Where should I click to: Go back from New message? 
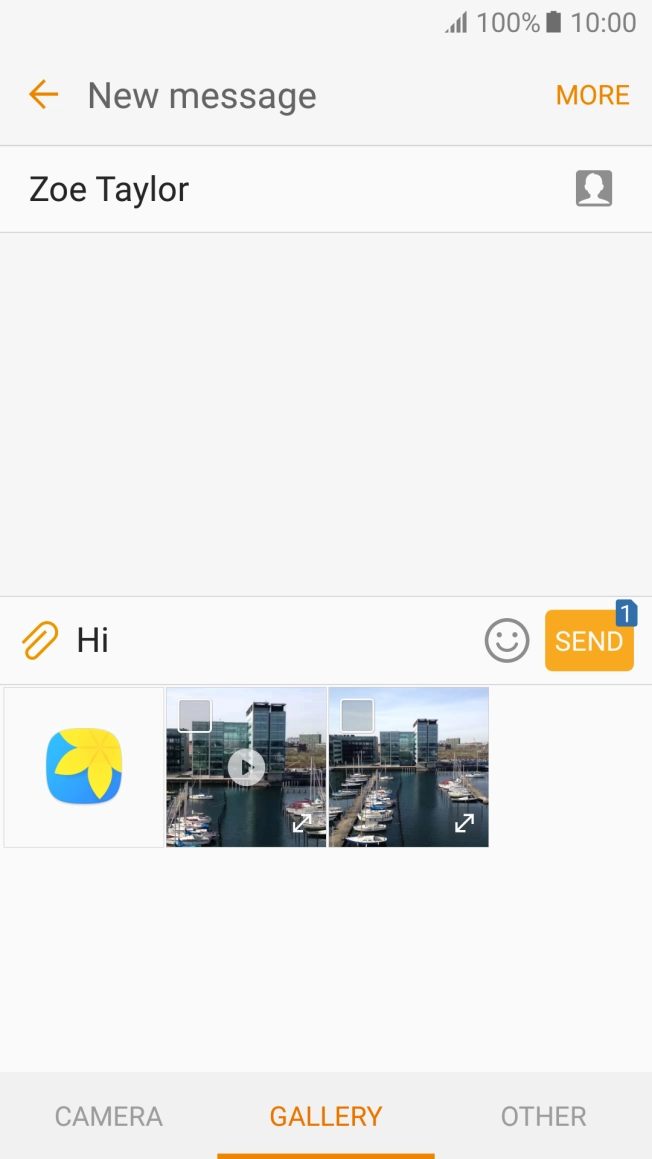(43, 95)
